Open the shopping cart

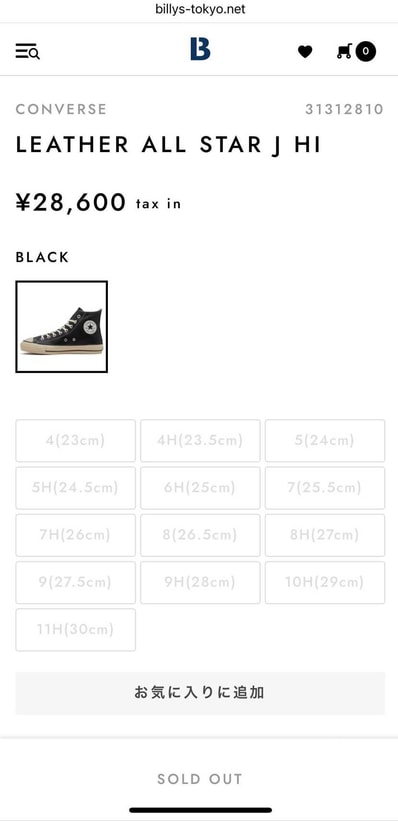(x=356, y=51)
